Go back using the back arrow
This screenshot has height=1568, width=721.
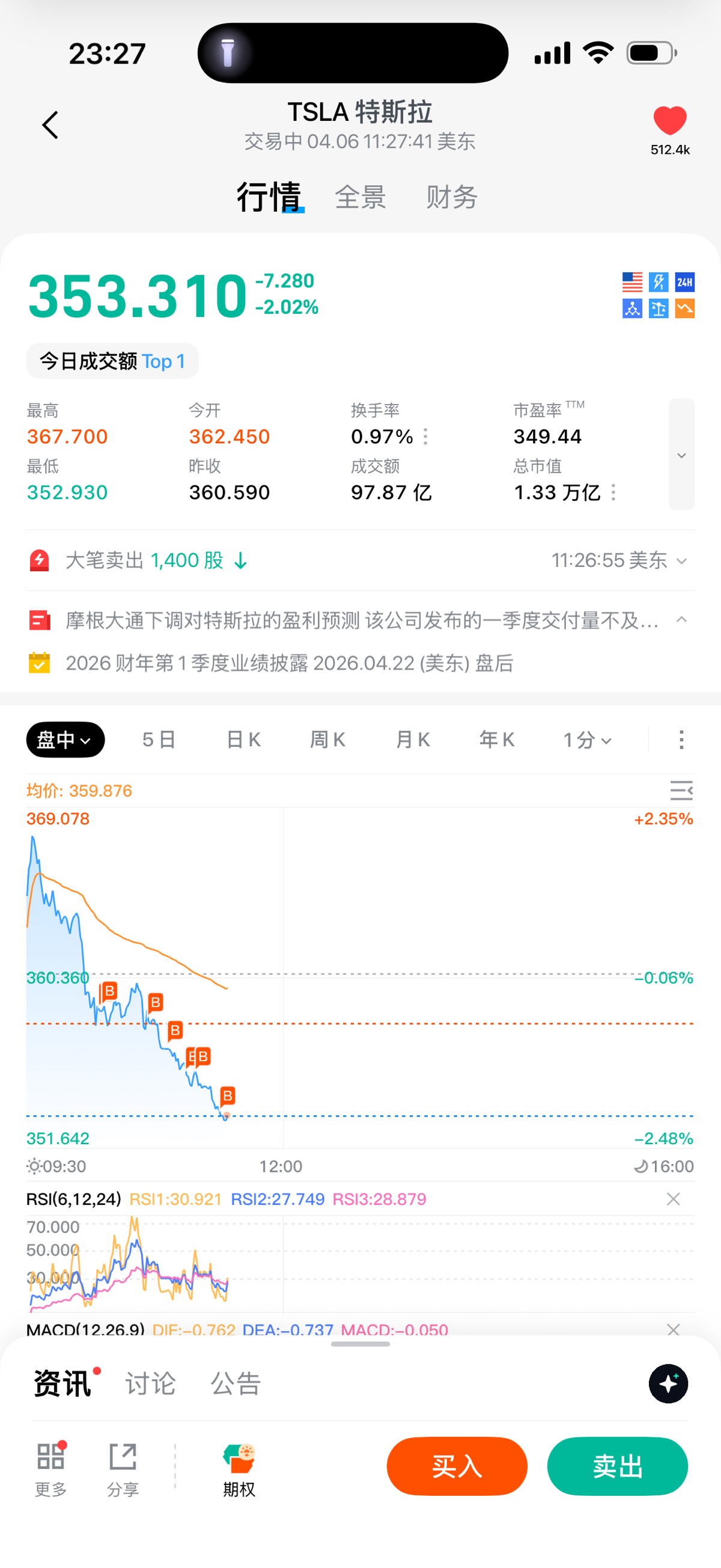[50, 126]
